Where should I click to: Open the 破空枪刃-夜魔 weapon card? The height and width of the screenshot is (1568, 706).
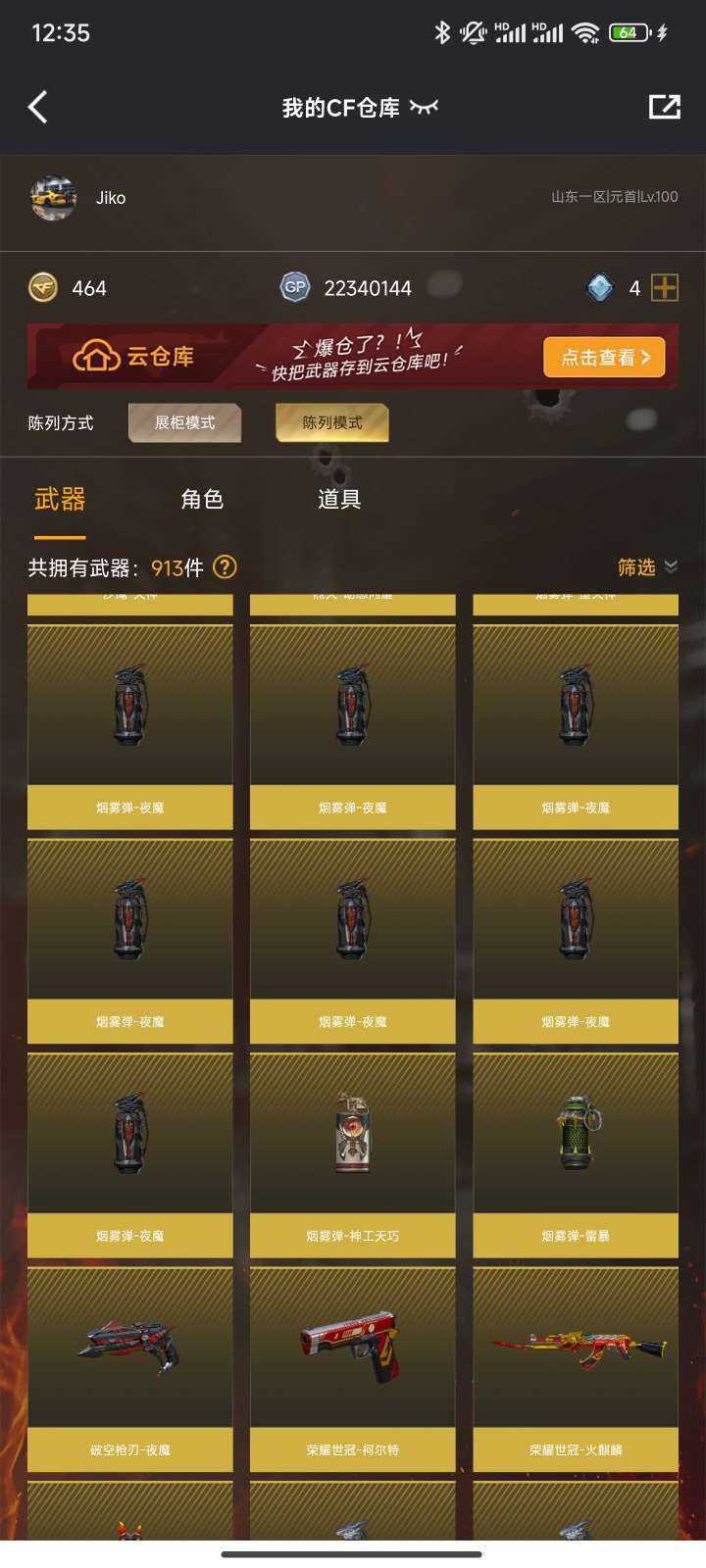pos(130,1370)
